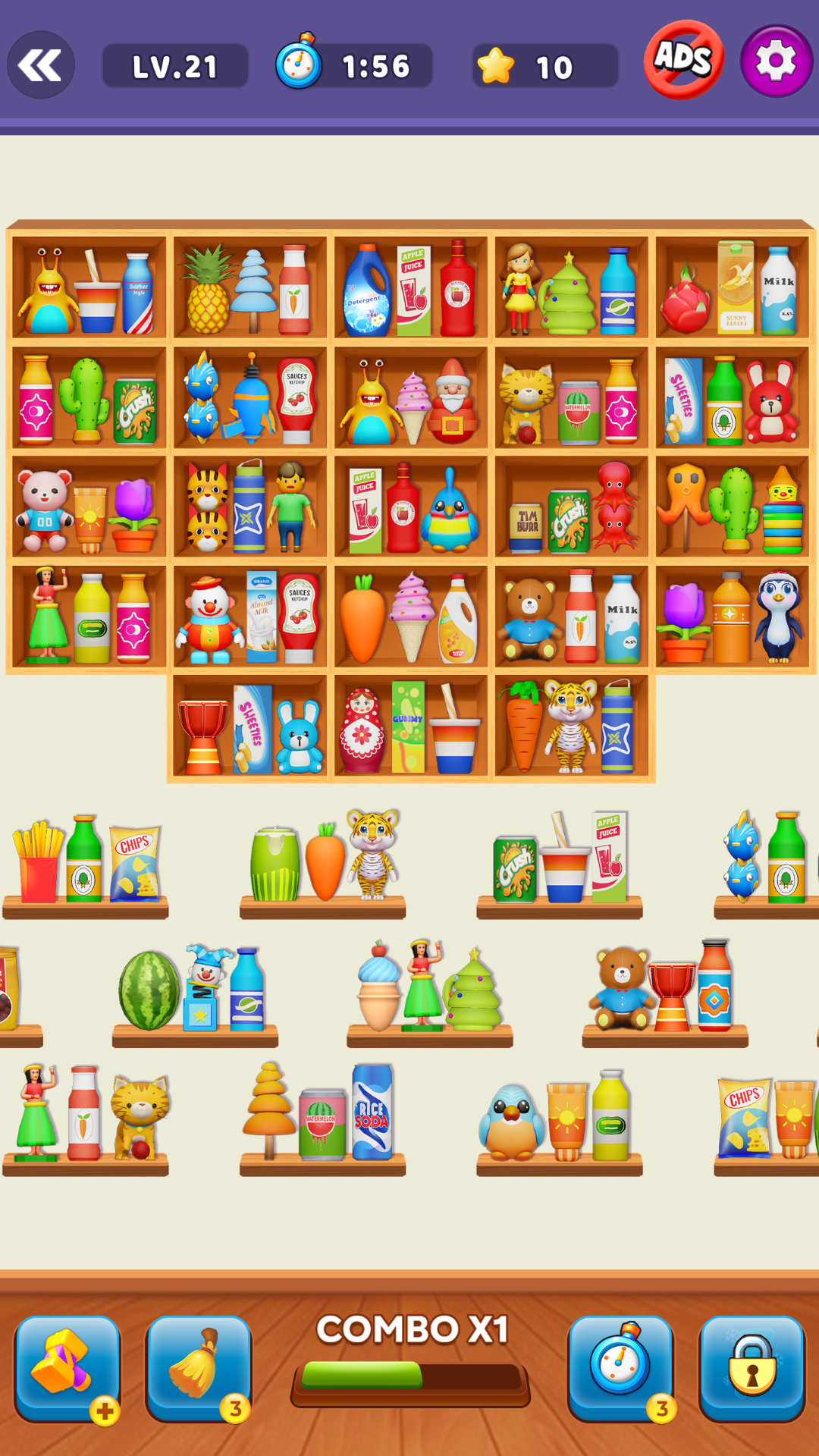Pick the French fries item
The image size is (819, 1456).
37,861
